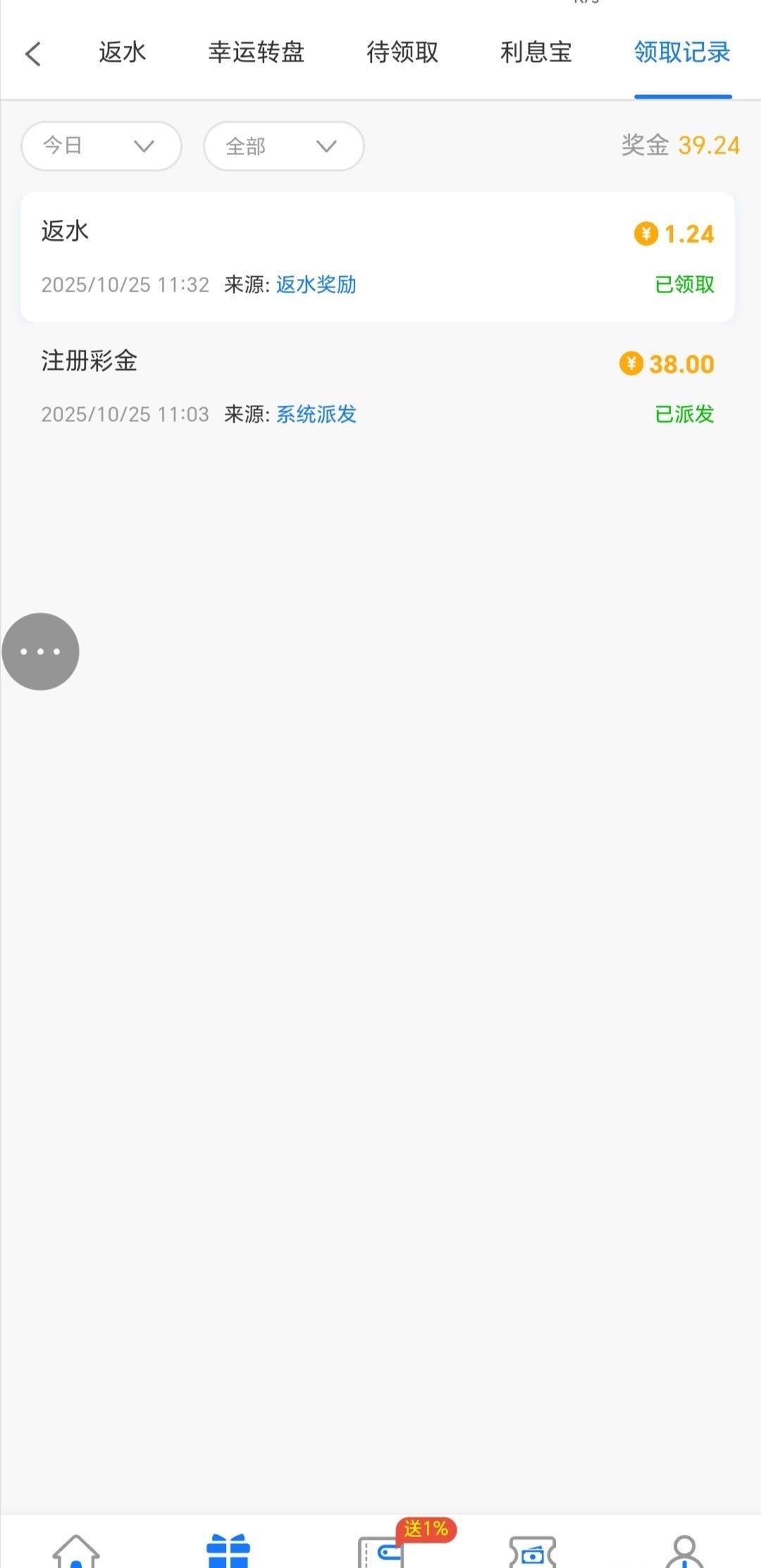This screenshot has height=1568, width=761.
Task: Open the 利息宝 tab
Action: click(536, 53)
